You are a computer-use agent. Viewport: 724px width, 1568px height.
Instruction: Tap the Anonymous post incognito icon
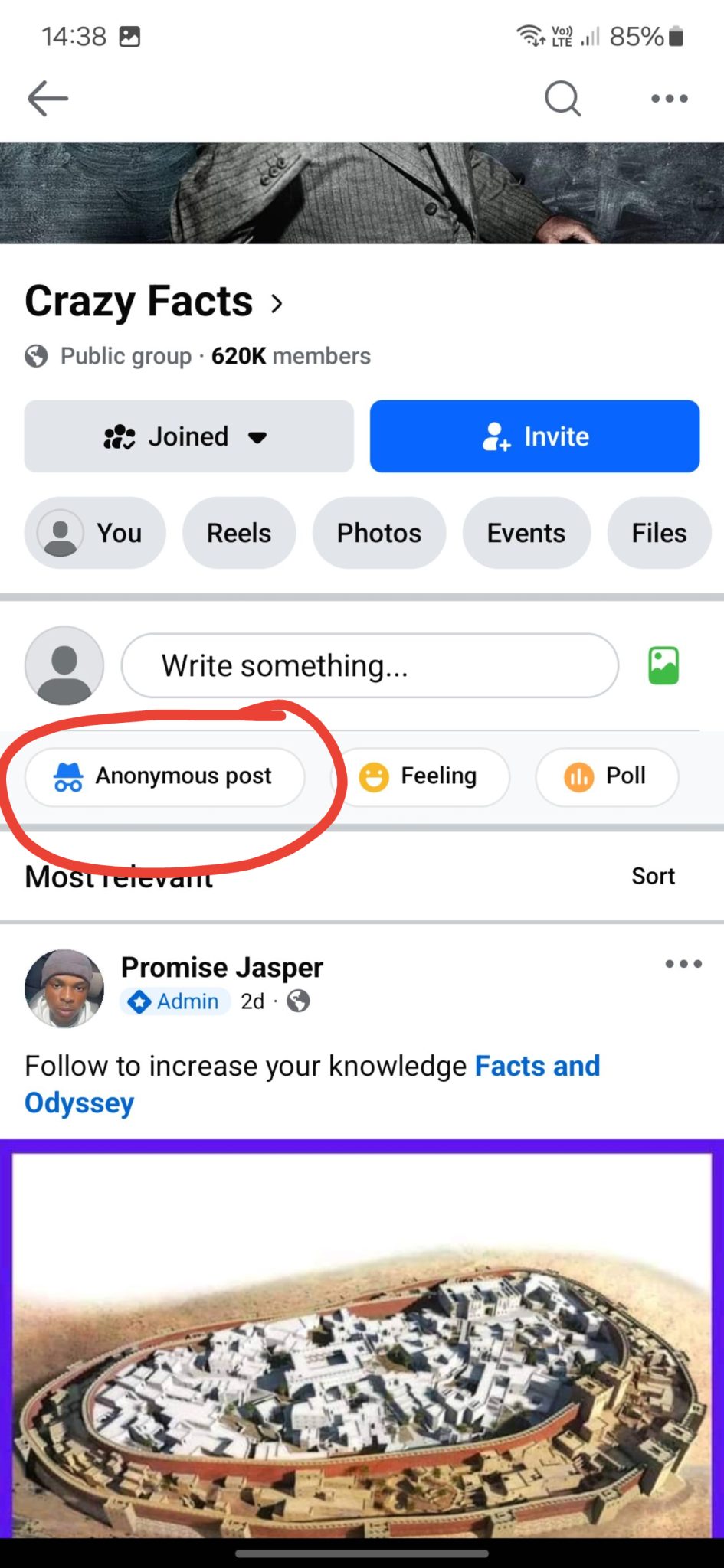[x=68, y=776]
